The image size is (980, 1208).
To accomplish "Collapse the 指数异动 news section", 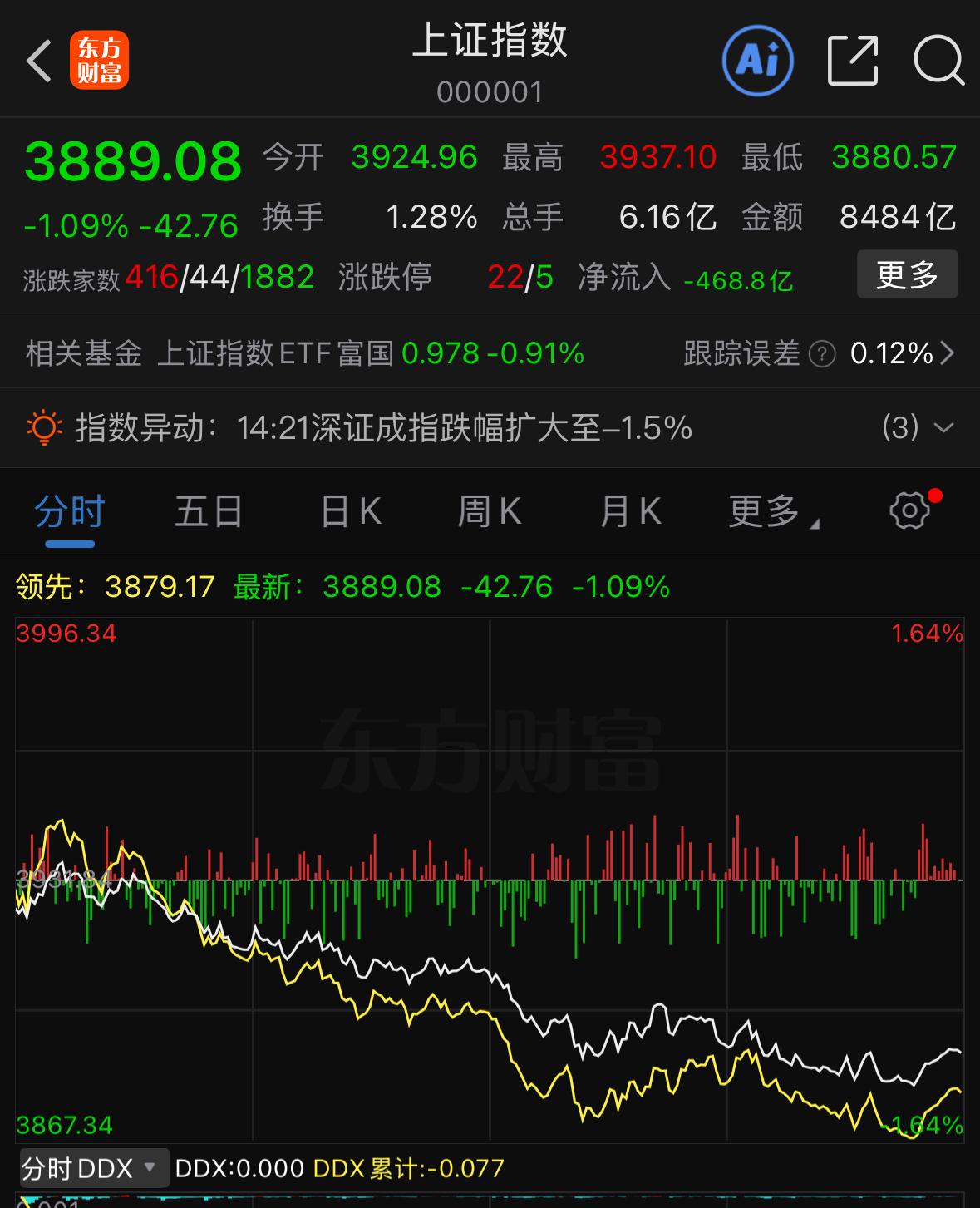I will click(x=943, y=428).
